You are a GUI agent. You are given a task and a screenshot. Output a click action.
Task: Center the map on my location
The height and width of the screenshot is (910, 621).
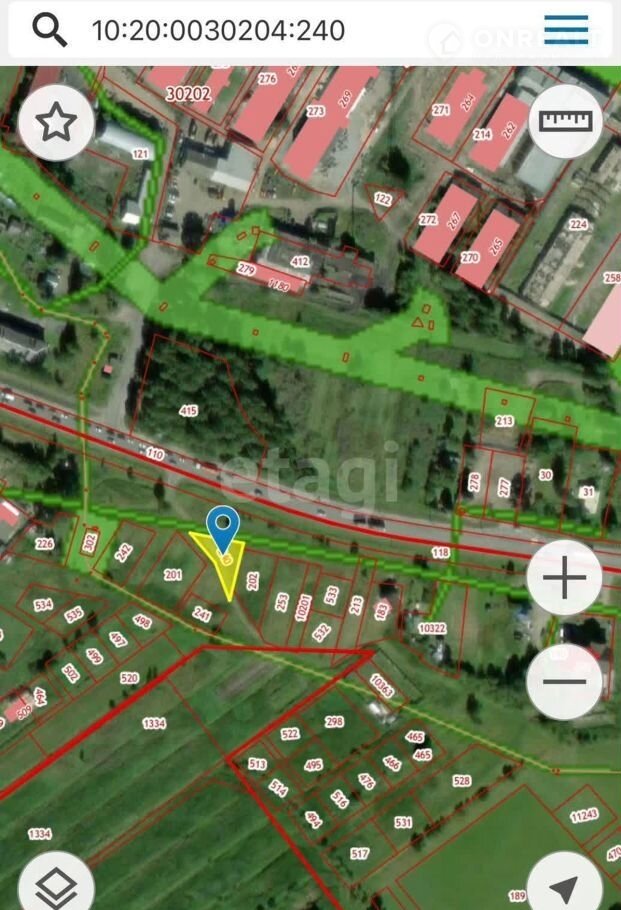tap(565, 886)
